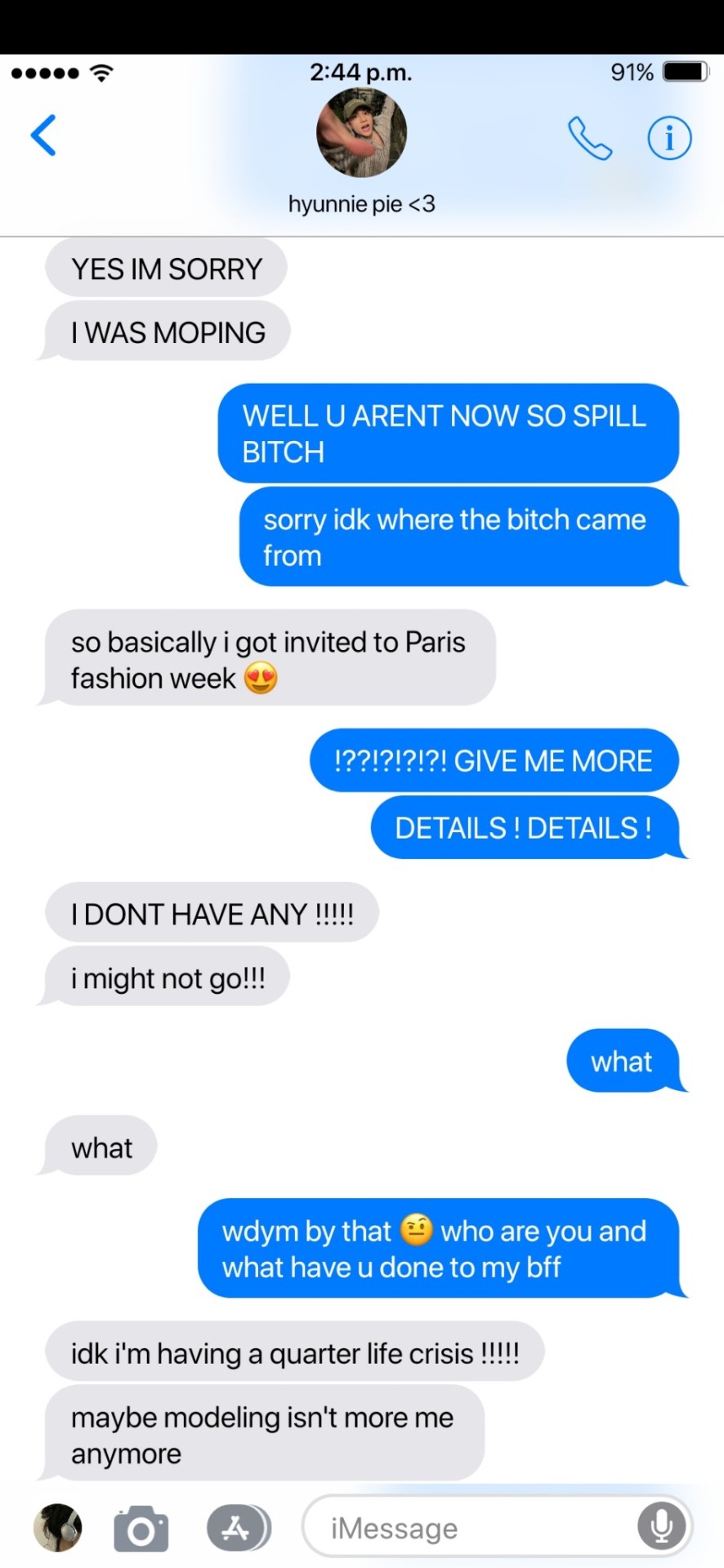The image size is (724, 1568).
Task: Record a voice message with the microphone
Action: [660, 1526]
